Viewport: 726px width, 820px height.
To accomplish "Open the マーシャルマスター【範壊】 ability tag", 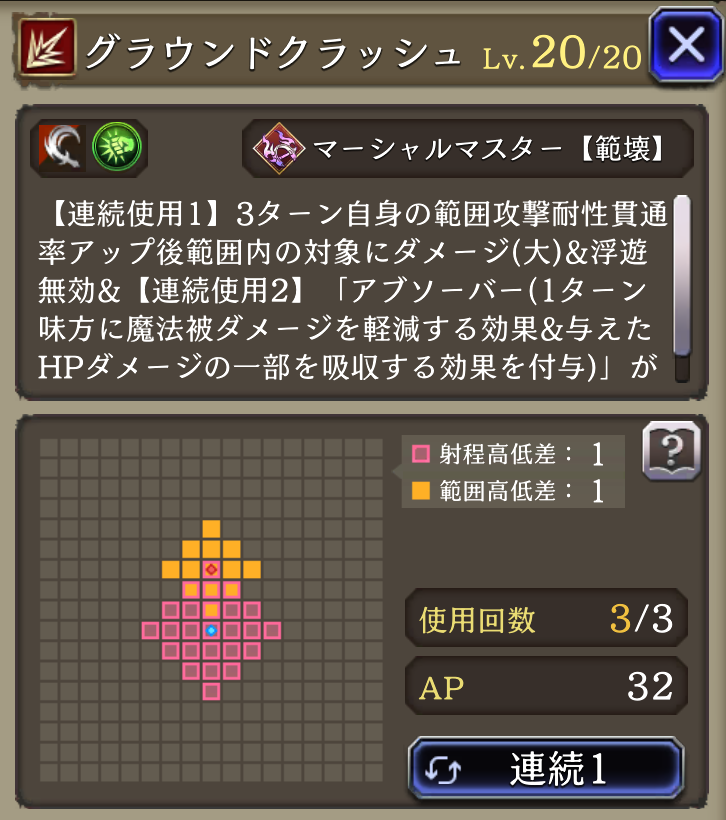I will tap(468, 149).
